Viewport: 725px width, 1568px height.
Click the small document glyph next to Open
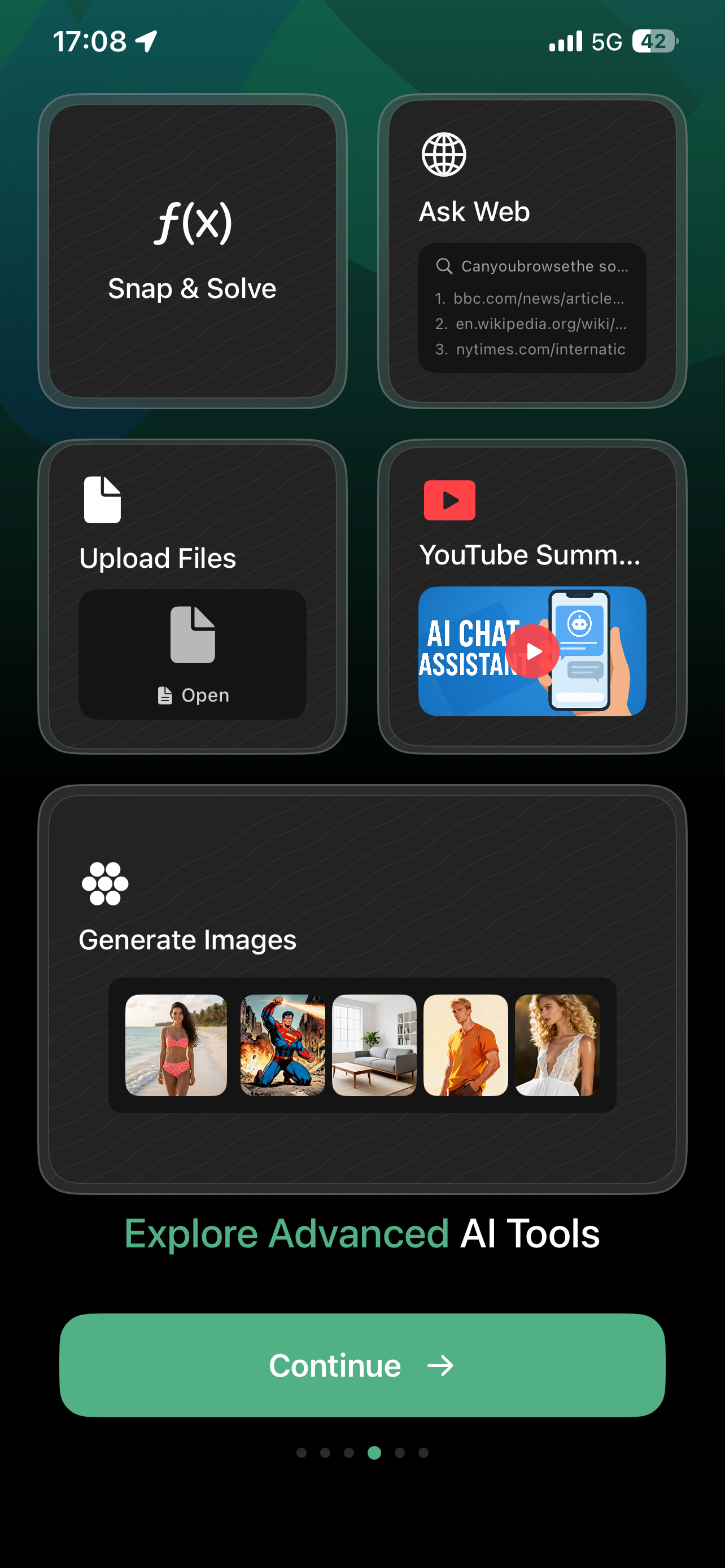(x=165, y=694)
